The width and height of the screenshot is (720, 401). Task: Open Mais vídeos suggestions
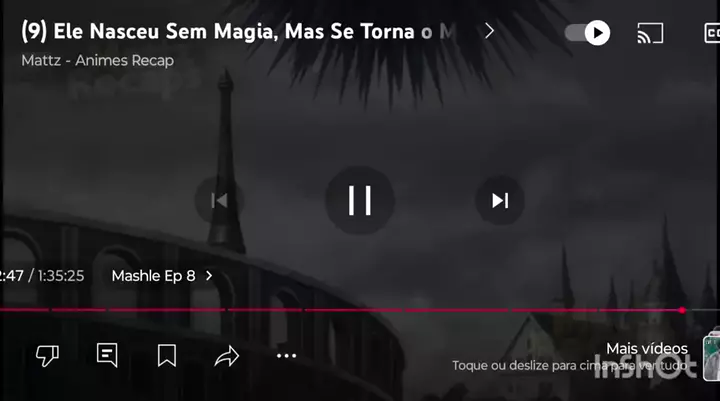(x=647, y=349)
